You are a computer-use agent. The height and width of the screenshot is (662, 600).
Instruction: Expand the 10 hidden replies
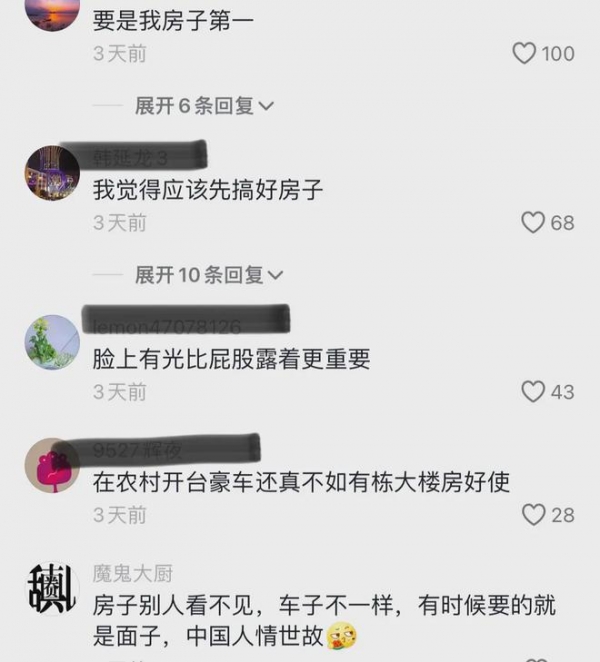[208, 275]
